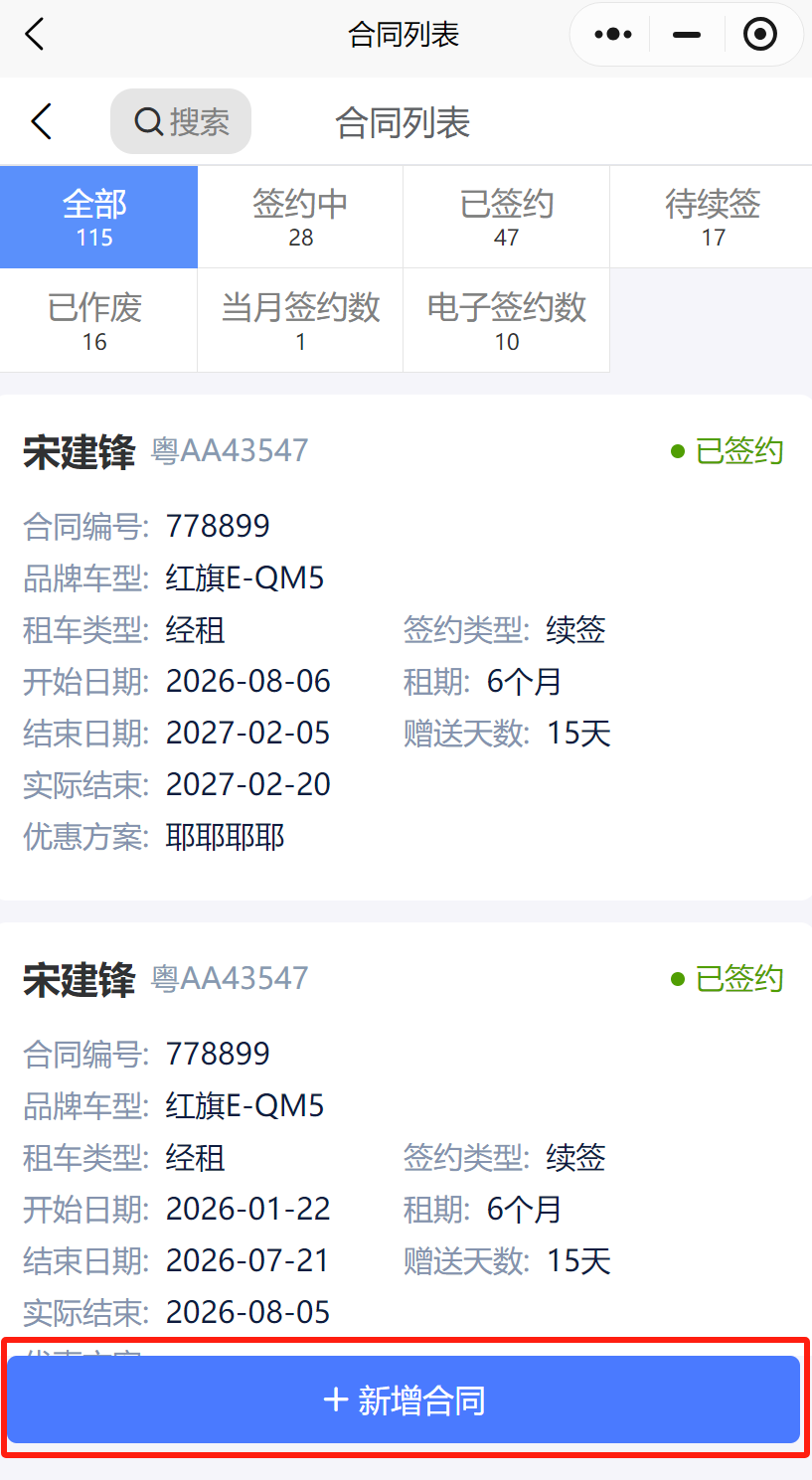The height and width of the screenshot is (1480, 812).
Task: Switch to the 当月签约数 tab
Action: coord(300,321)
